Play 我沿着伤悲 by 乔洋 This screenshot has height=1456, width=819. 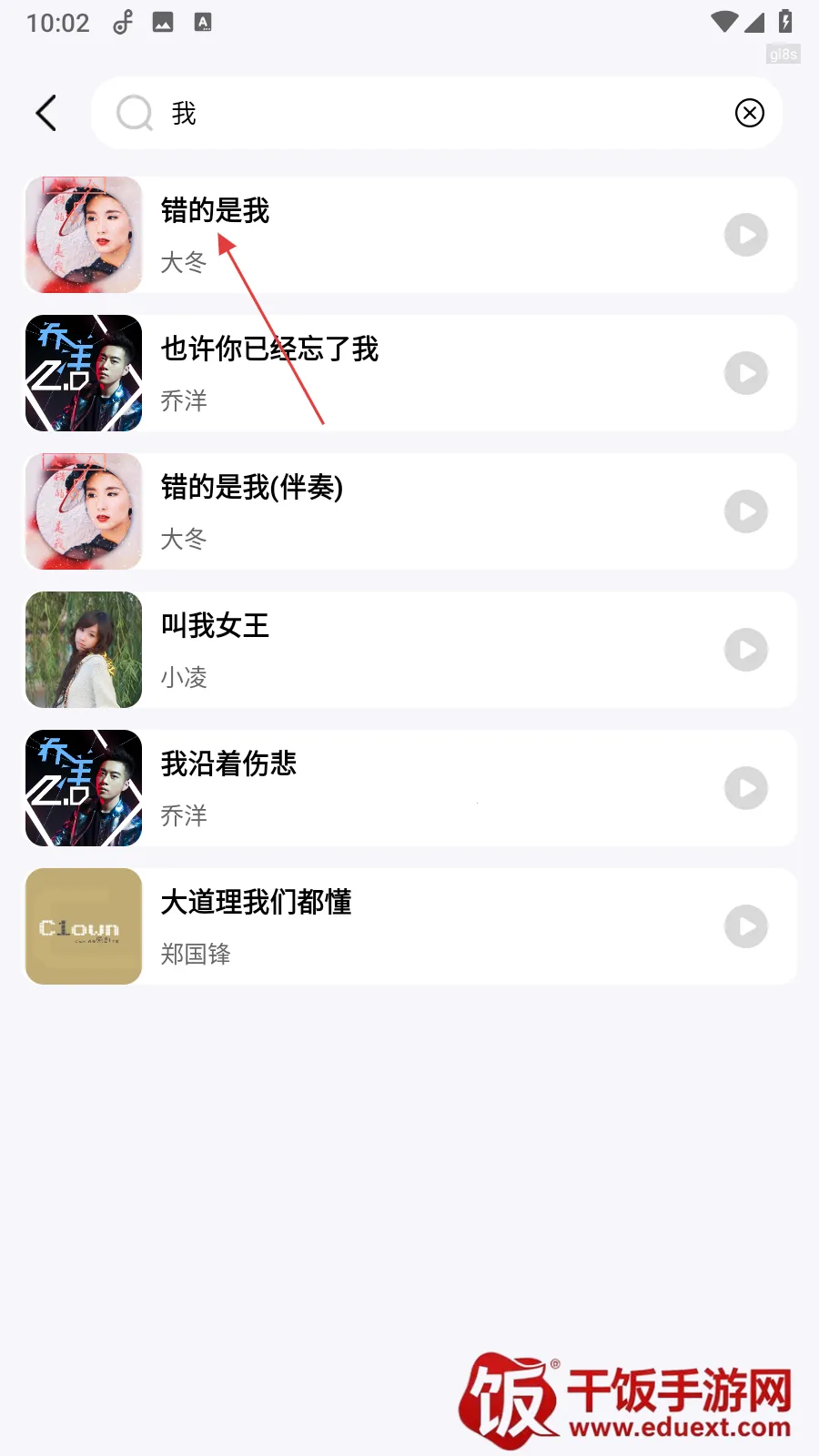coord(745,788)
